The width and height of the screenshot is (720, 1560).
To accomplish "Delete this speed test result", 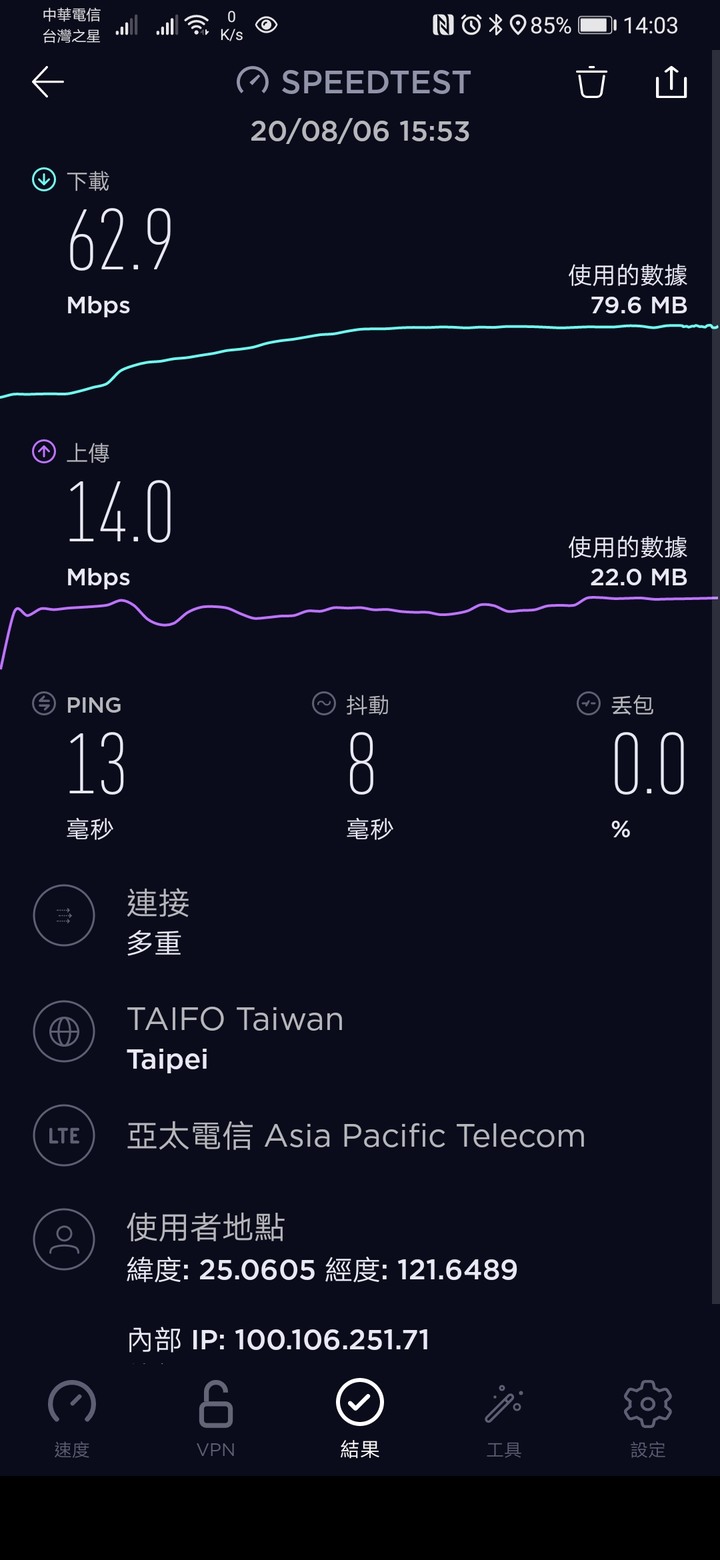I will [x=592, y=82].
